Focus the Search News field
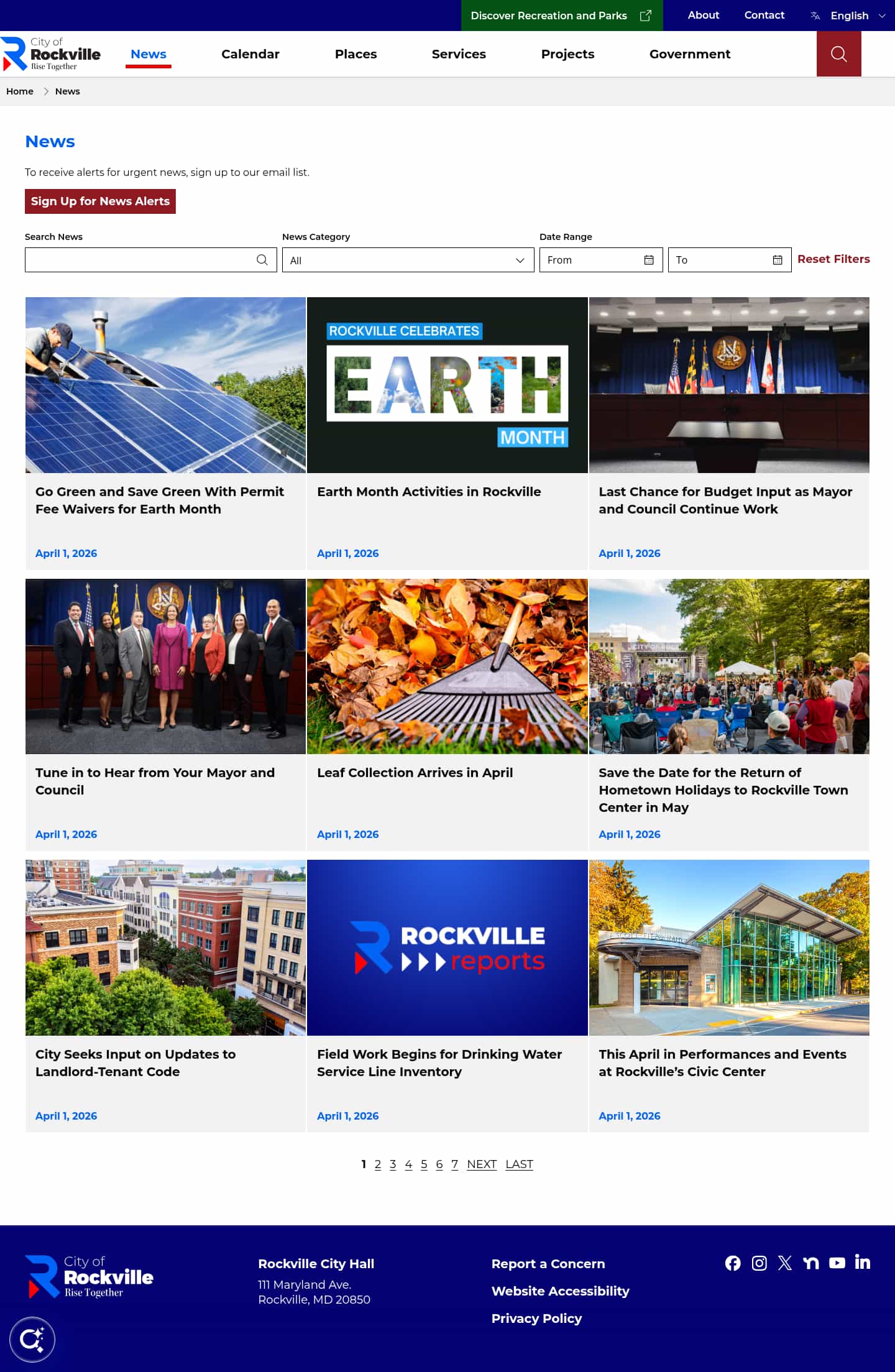Screen dimensions: 895x1372 (x=140, y=260)
